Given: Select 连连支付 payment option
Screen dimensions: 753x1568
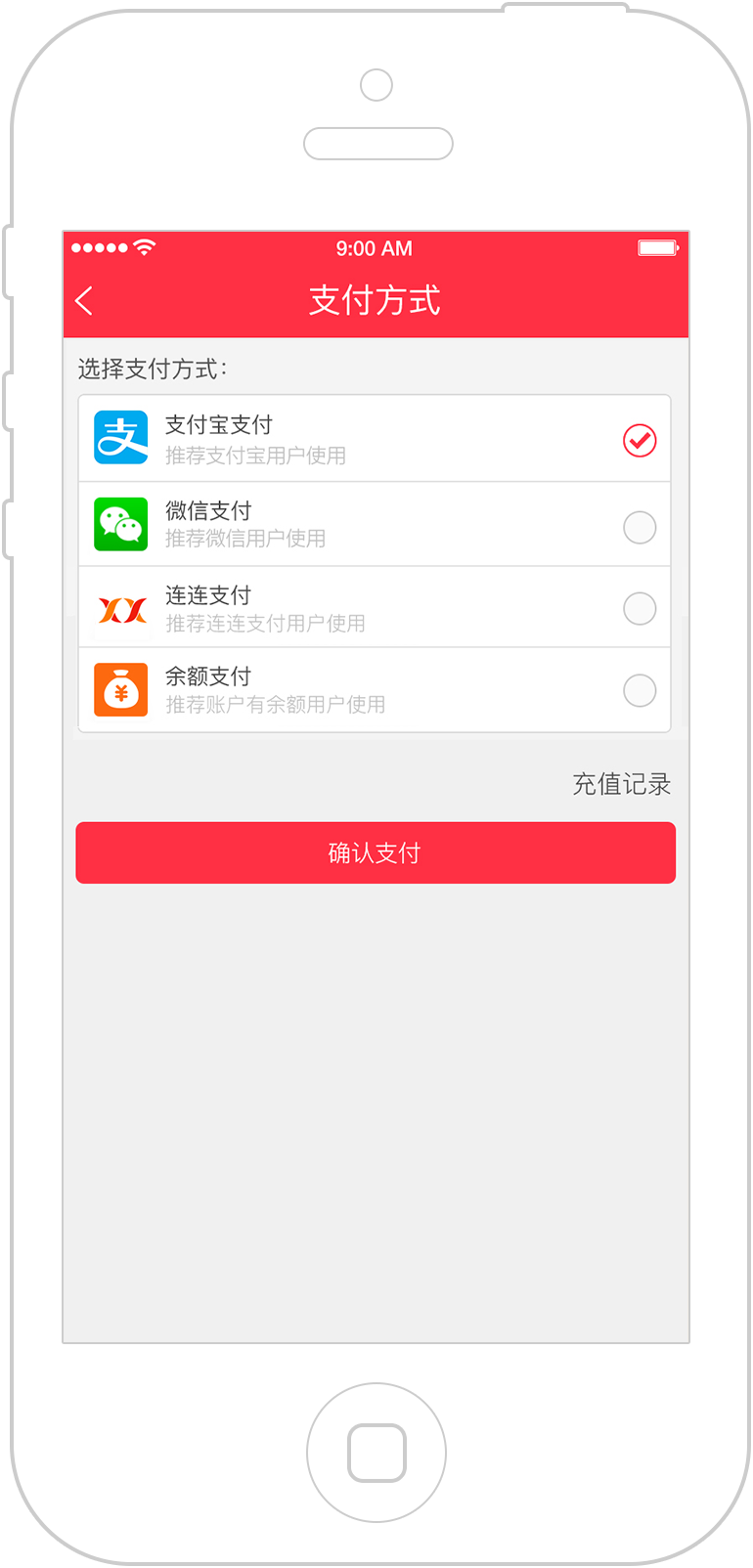Looking at the screenshot, I should 375,607.
